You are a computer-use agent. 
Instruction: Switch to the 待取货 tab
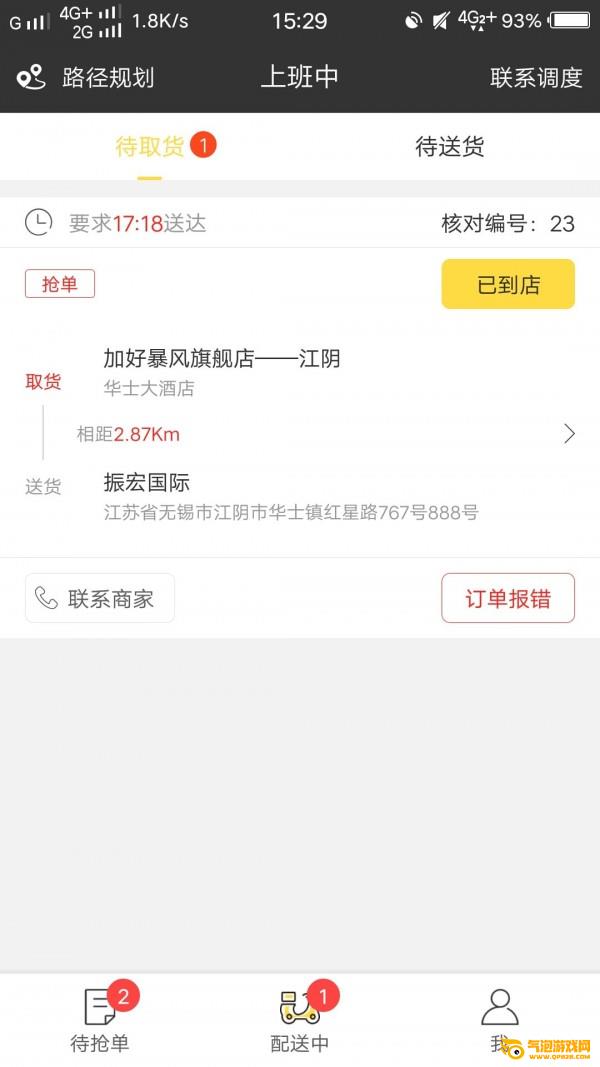[x=150, y=147]
